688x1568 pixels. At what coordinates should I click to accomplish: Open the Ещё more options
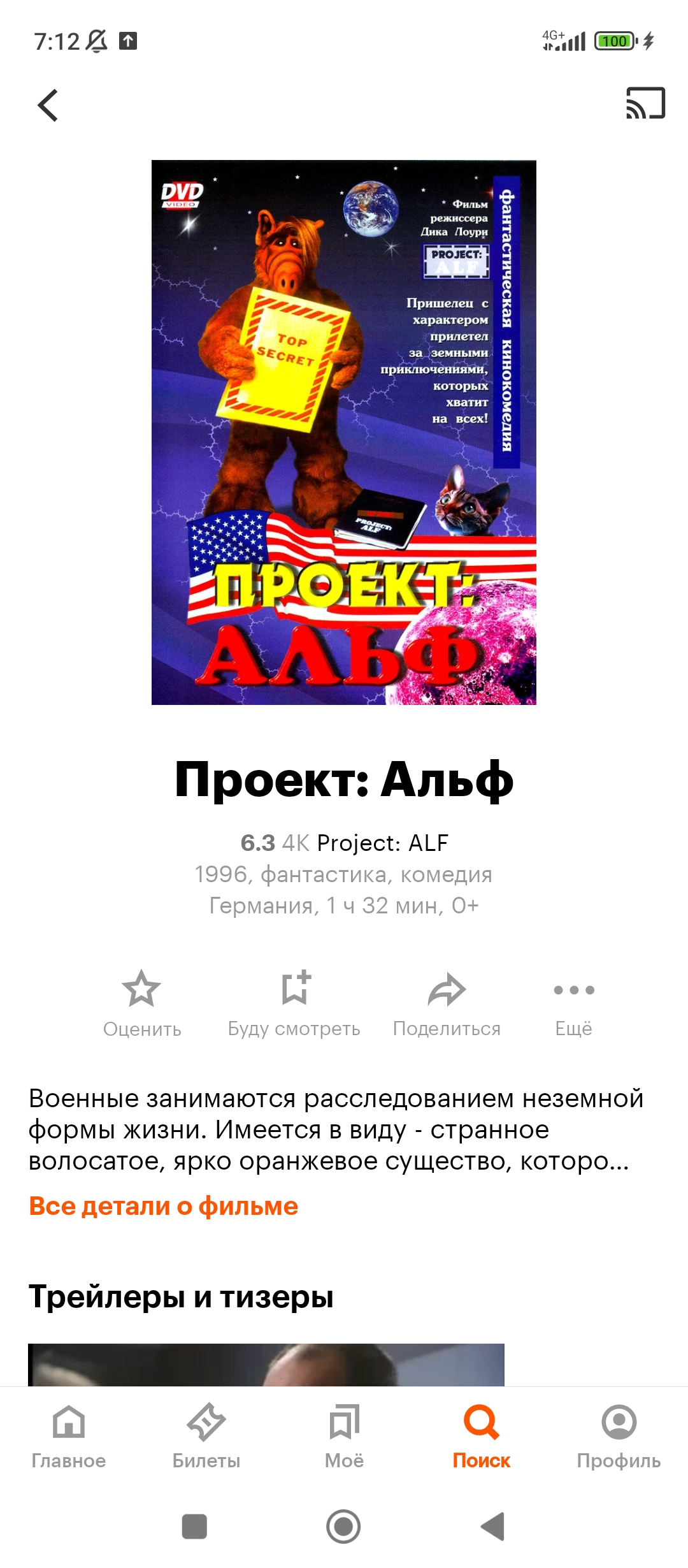tap(573, 1001)
